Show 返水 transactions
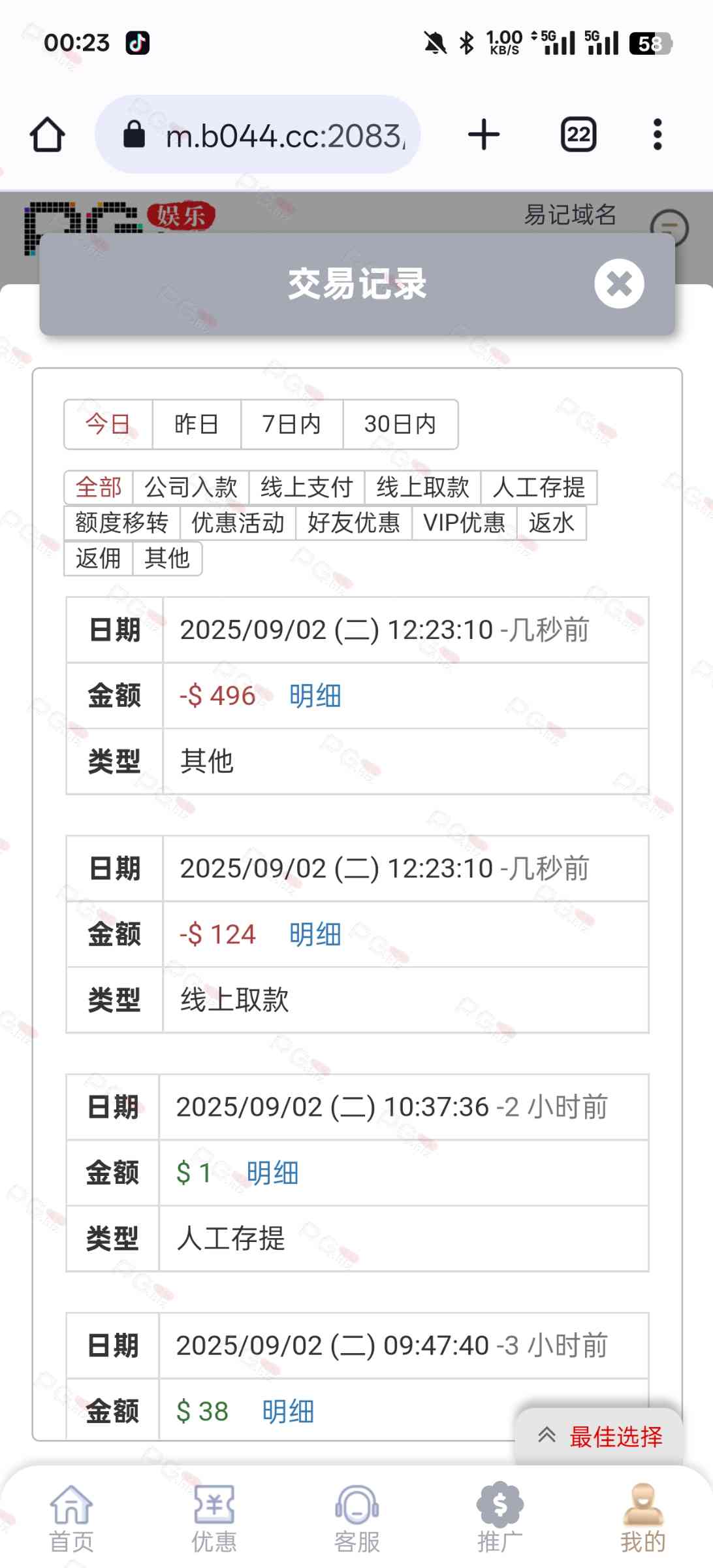The height and width of the screenshot is (1568, 713). tap(551, 523)
